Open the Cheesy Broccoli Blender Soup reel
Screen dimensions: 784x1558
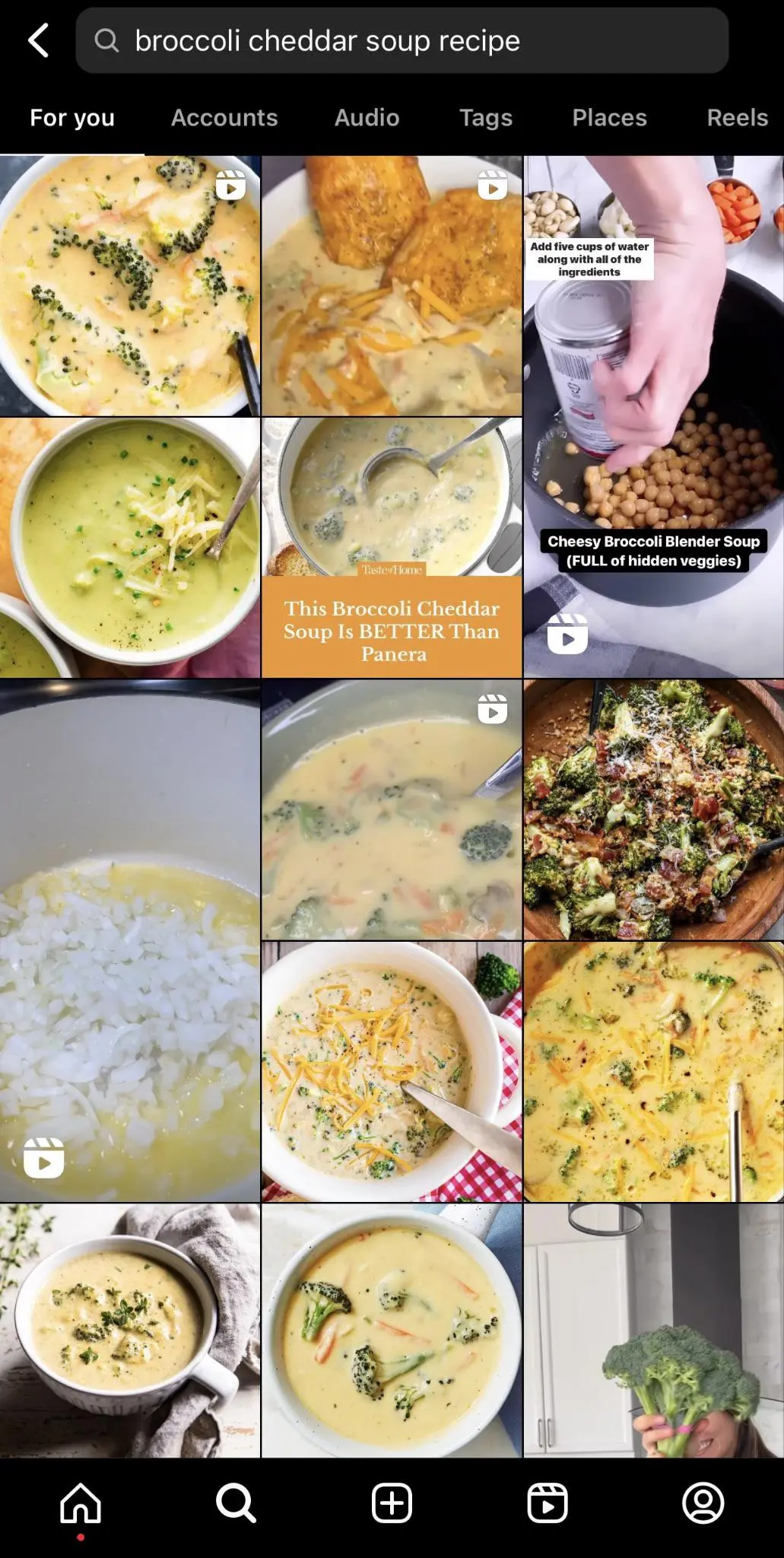[x=653, y=417]
